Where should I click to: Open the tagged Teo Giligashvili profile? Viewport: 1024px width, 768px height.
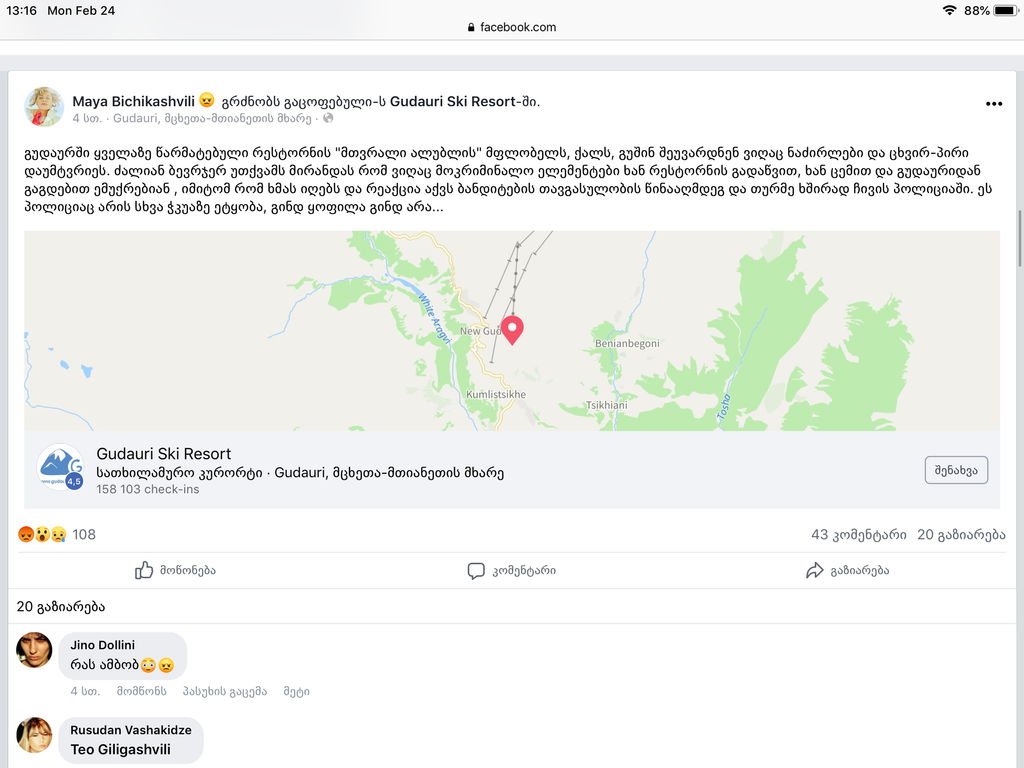tap(120, 749)
